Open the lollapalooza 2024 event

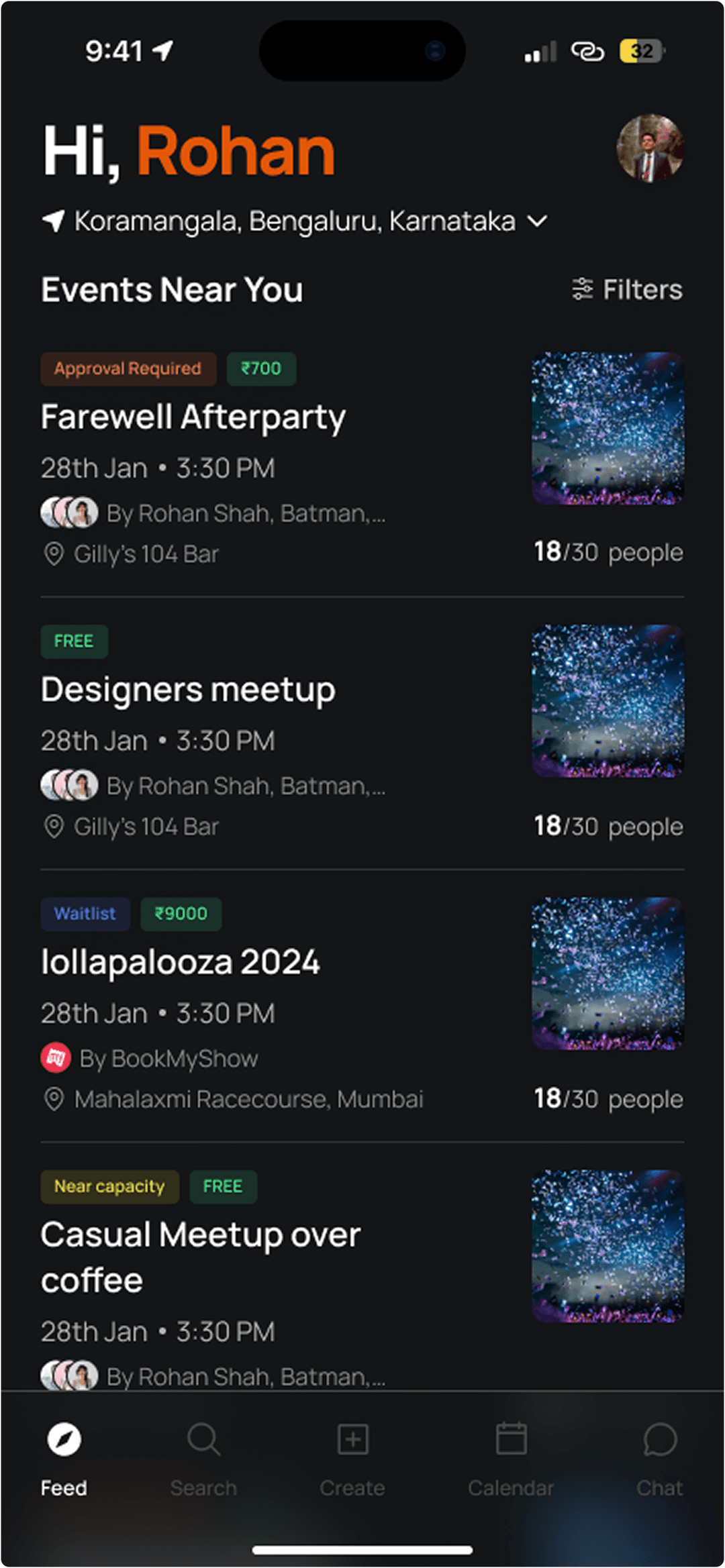[180, 963]
